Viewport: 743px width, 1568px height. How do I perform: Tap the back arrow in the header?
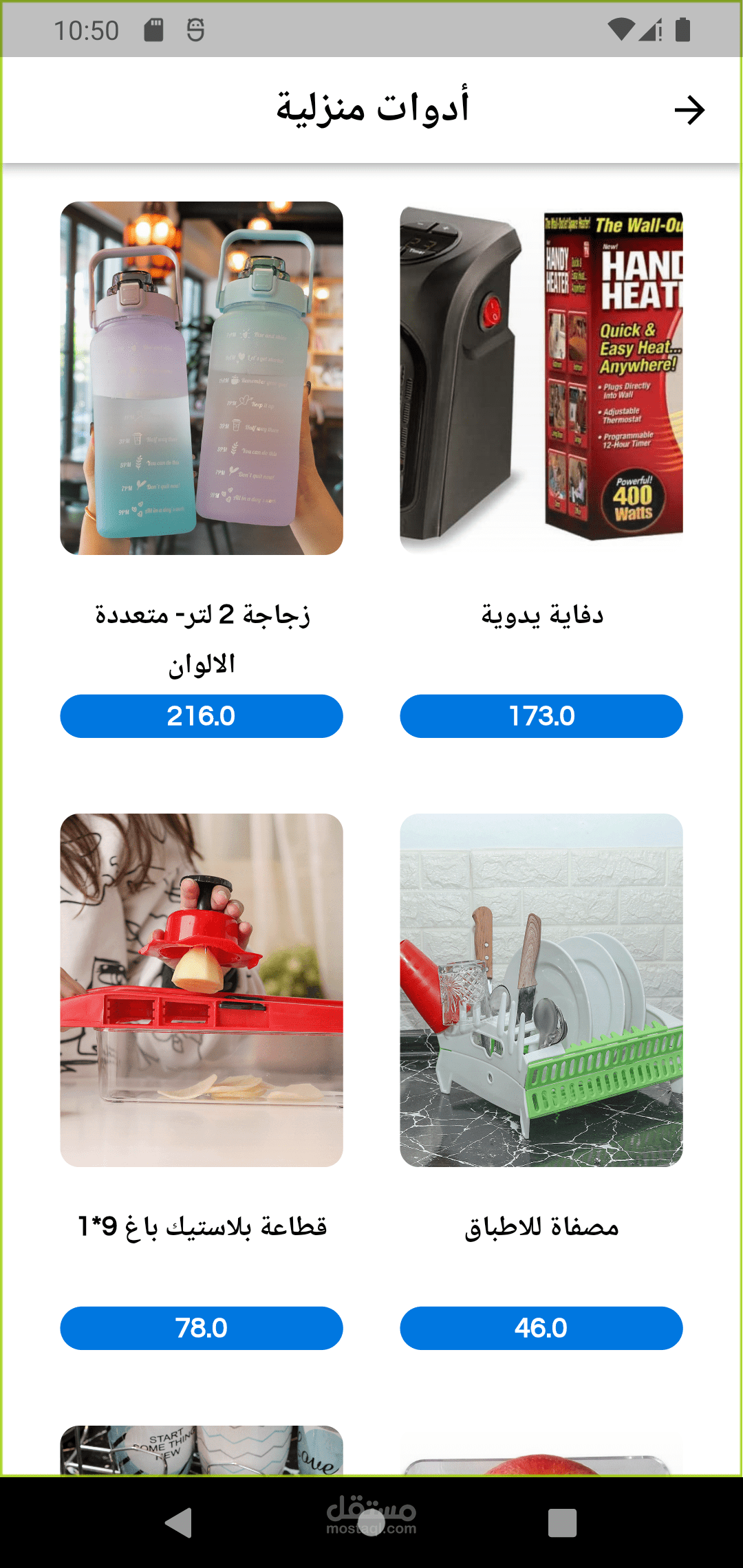(689, 110)
